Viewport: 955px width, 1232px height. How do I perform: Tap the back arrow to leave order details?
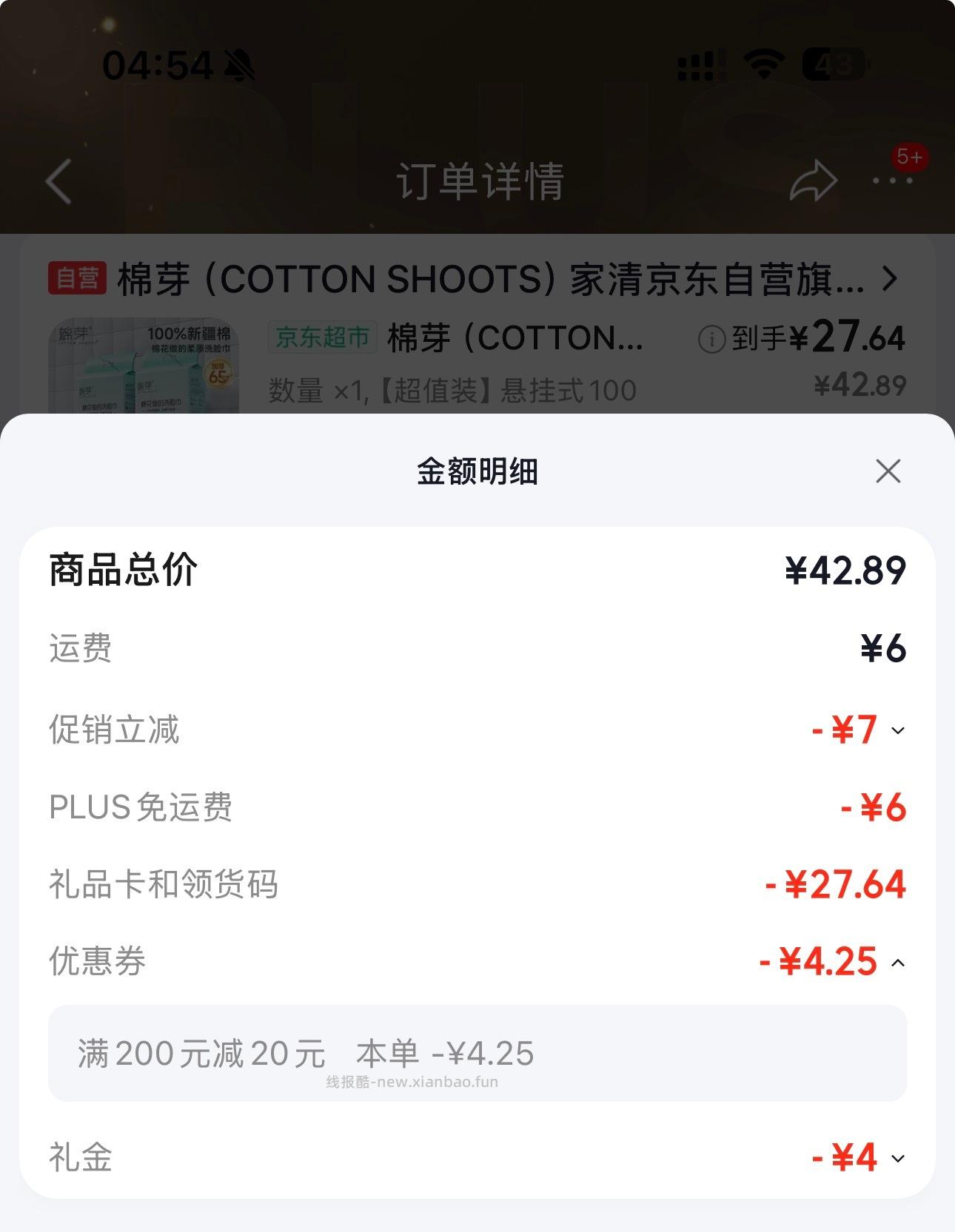click(56, 182)
